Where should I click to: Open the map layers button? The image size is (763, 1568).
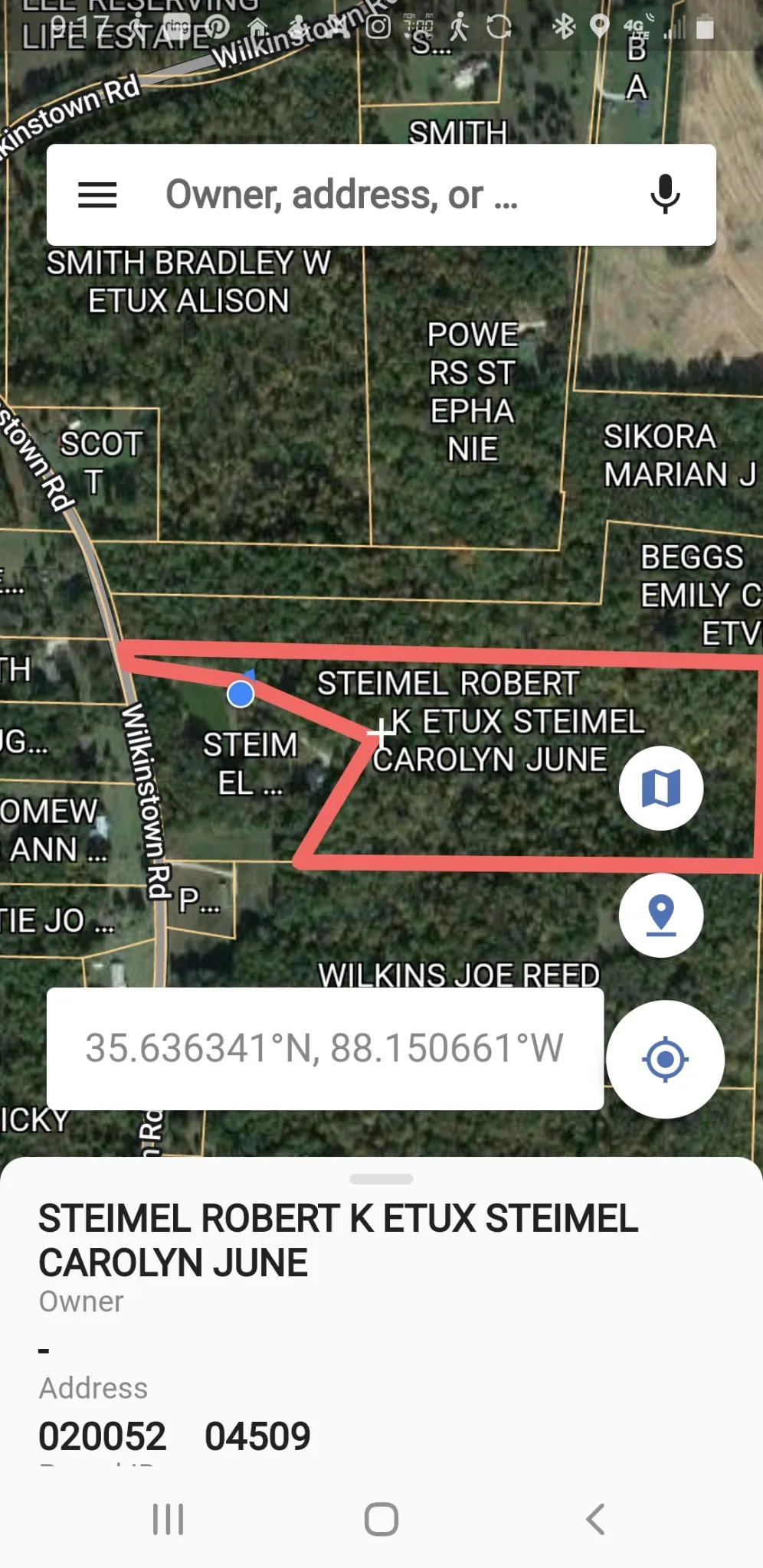pos(660,788)
